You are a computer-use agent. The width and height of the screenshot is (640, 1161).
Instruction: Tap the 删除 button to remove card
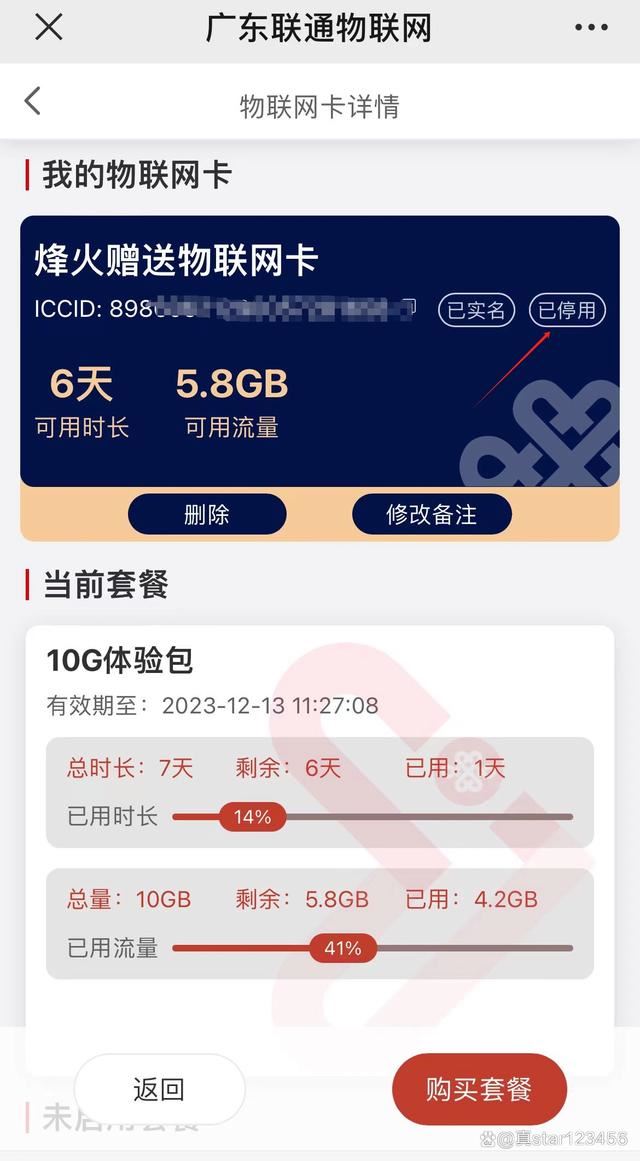(207, 514)
